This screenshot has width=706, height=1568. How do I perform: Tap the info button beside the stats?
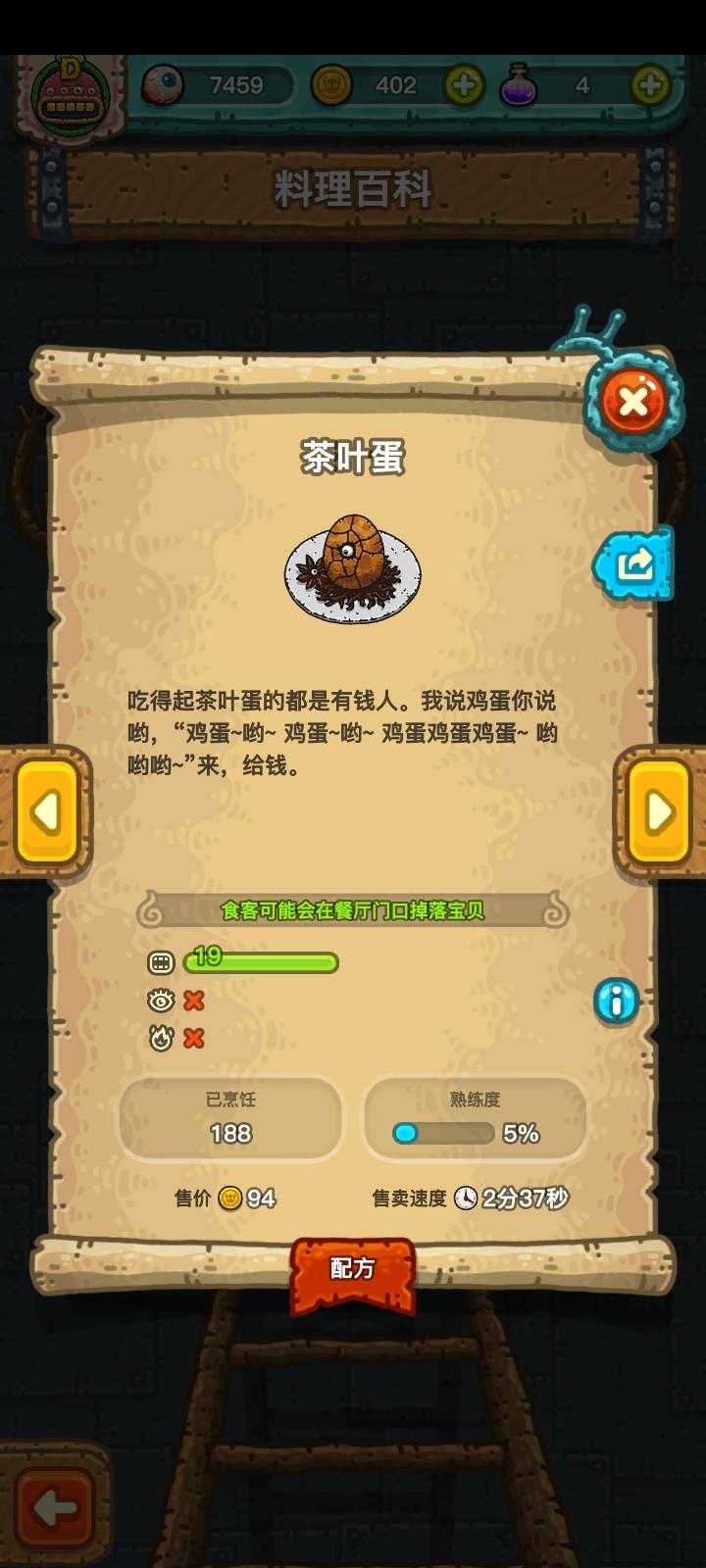617,1002
